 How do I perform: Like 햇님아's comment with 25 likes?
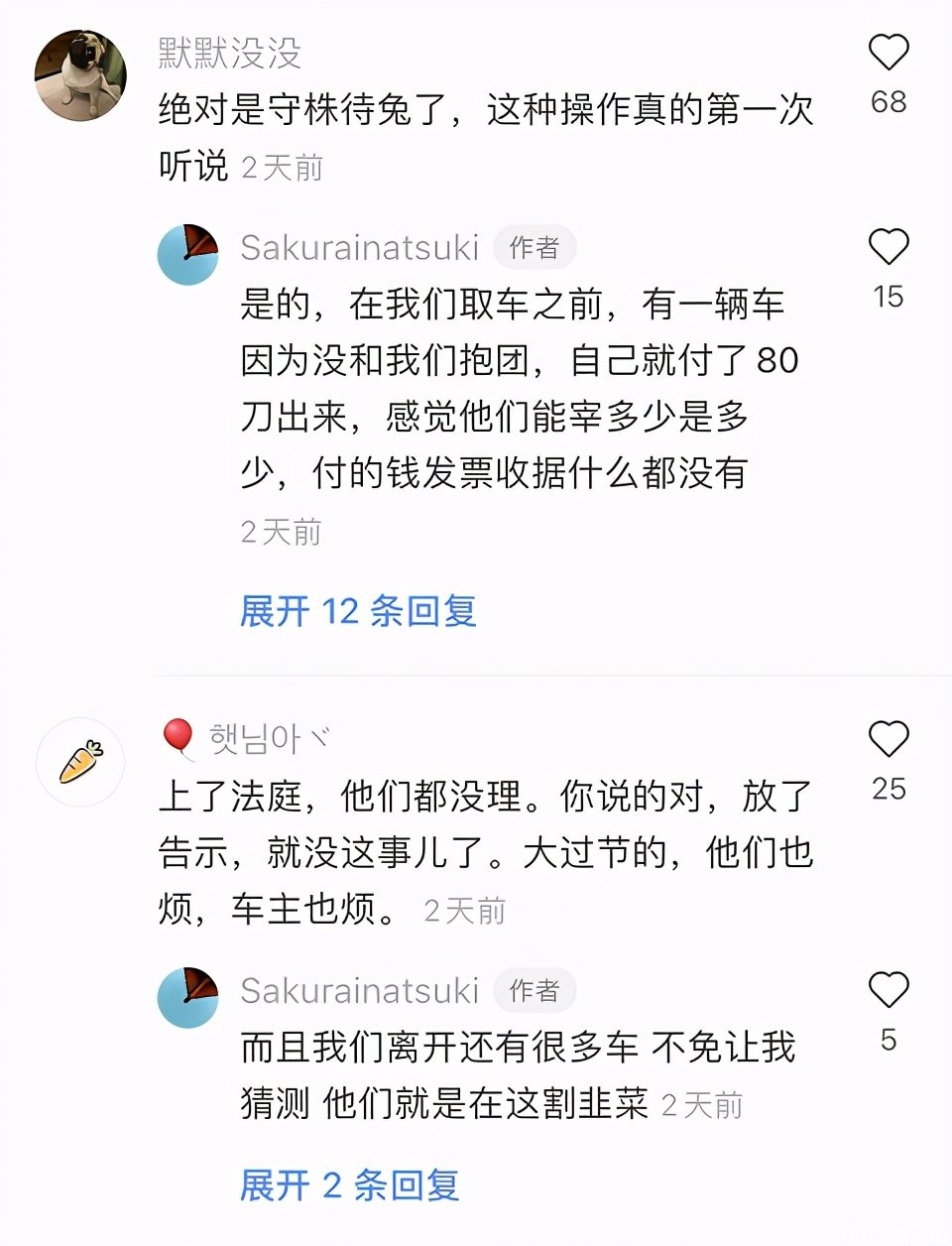pos(888,739)
